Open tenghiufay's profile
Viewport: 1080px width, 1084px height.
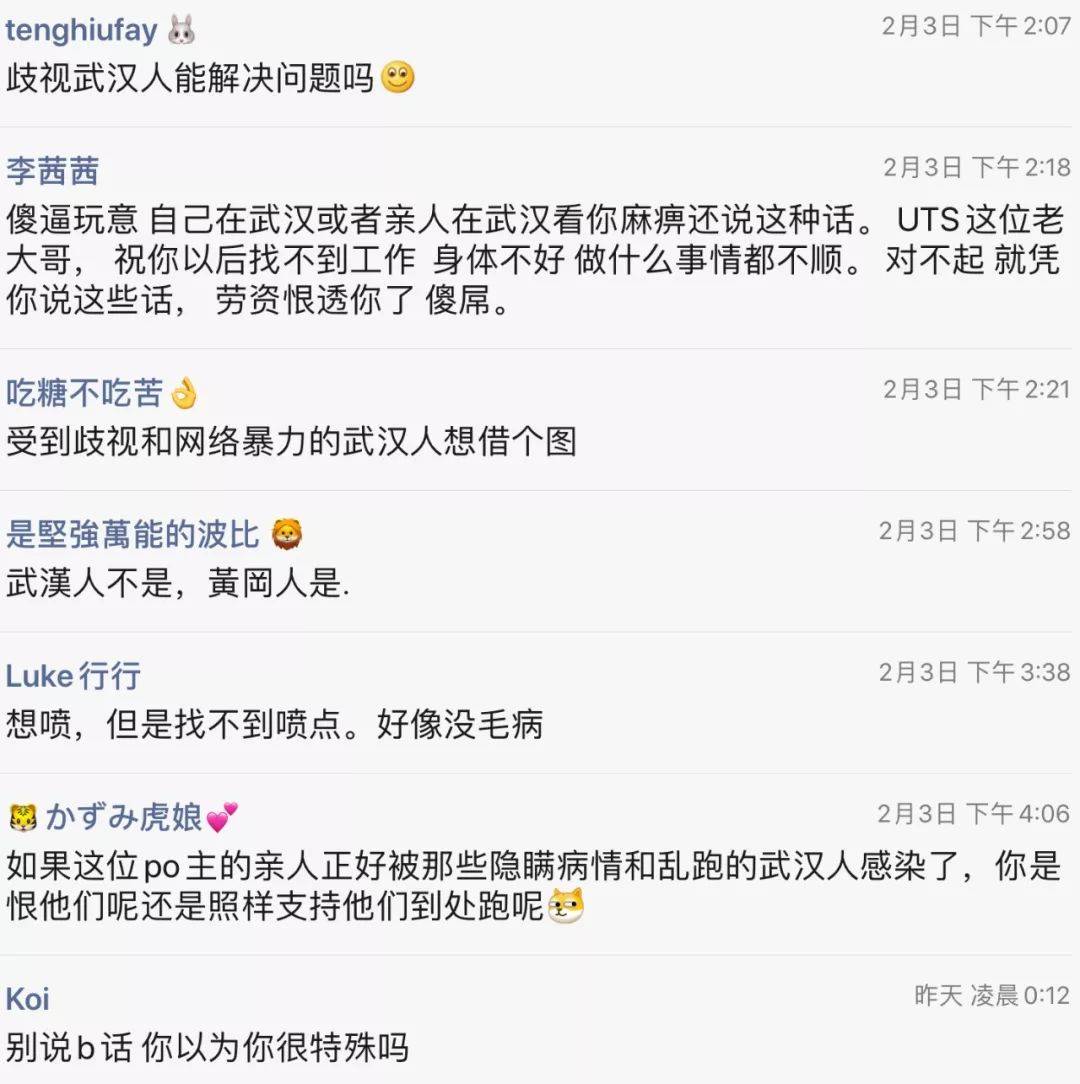pos(82,30)
